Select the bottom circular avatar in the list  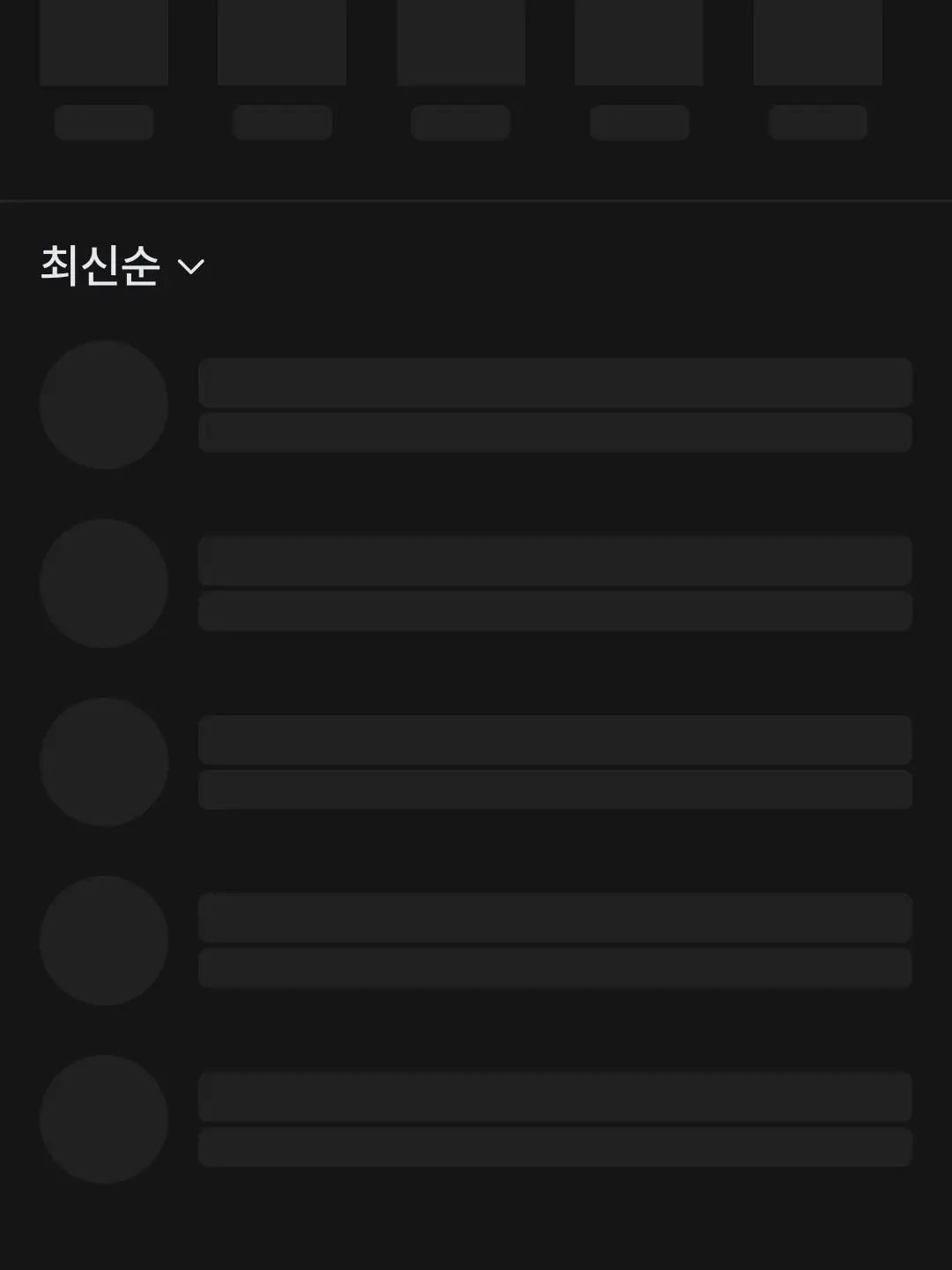tap(104, 1118)
